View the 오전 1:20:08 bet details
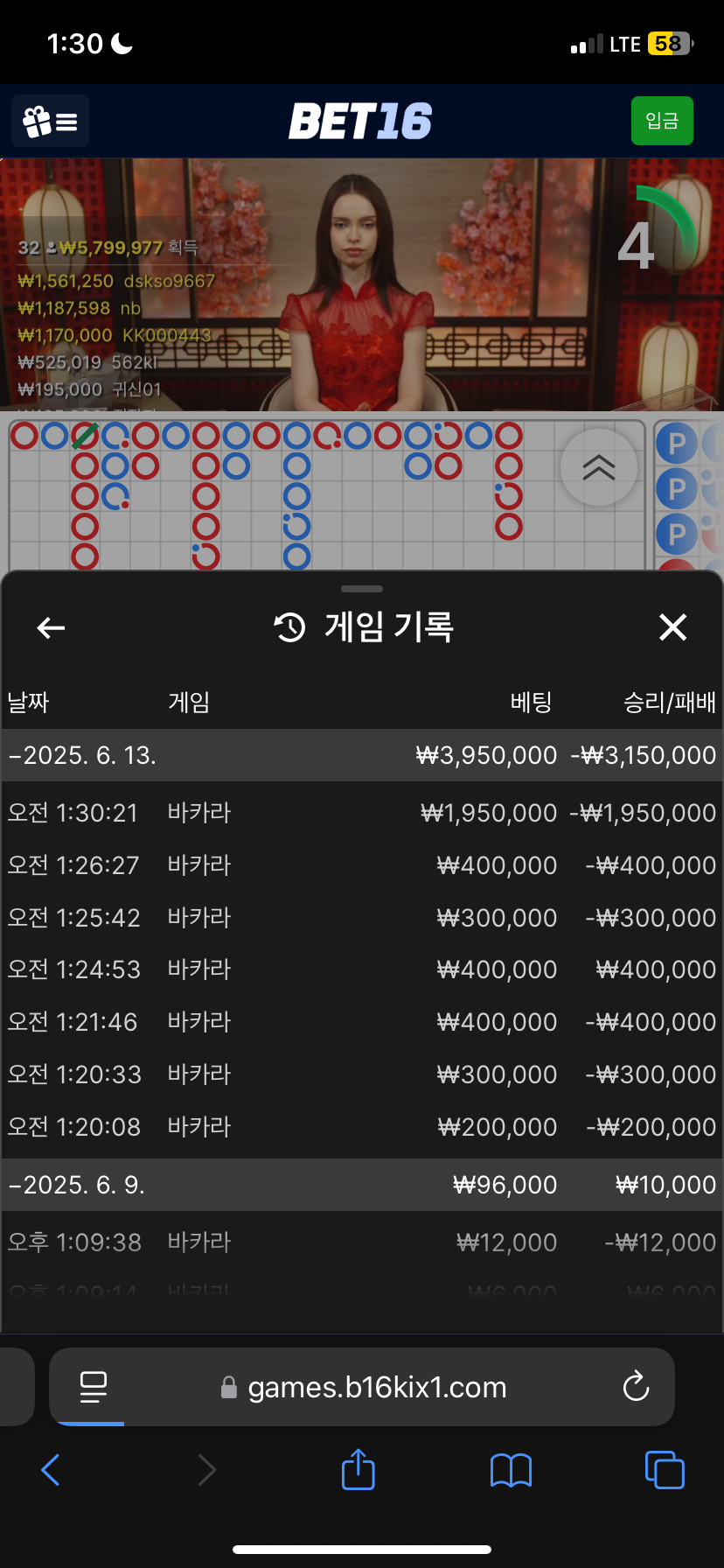 (361, 1127)
